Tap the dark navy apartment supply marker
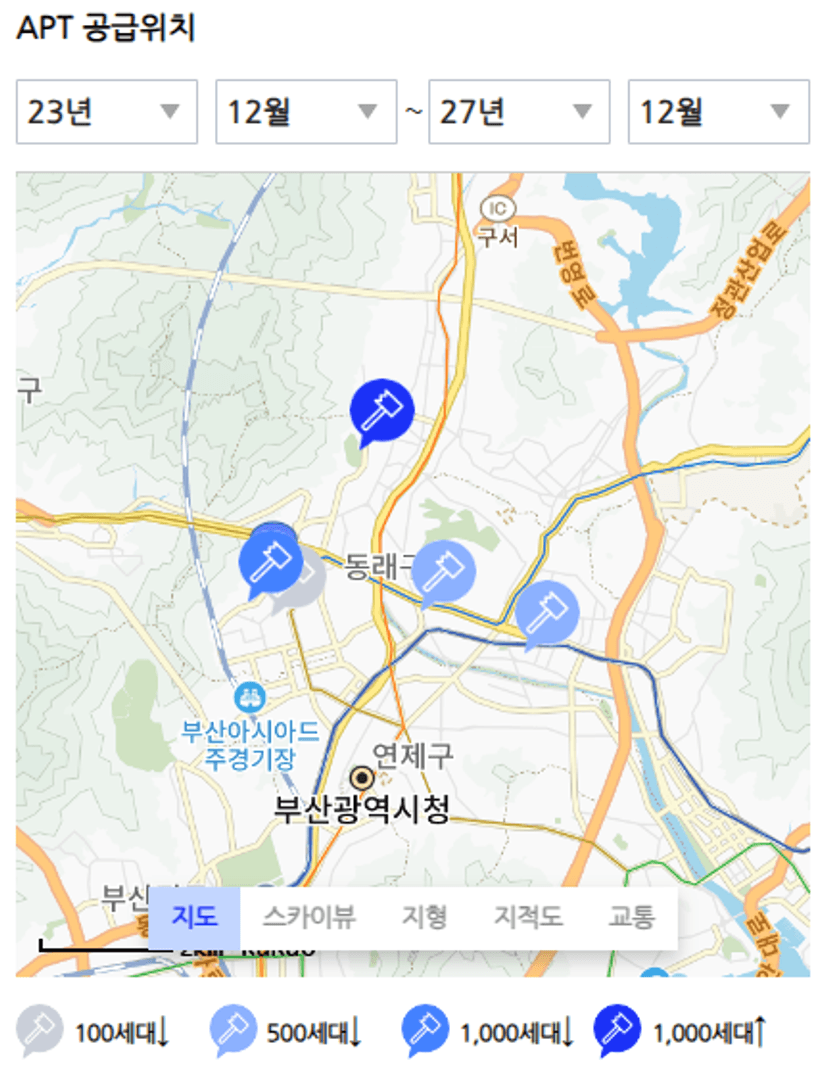827x1082 pixels. pos(381,410)
